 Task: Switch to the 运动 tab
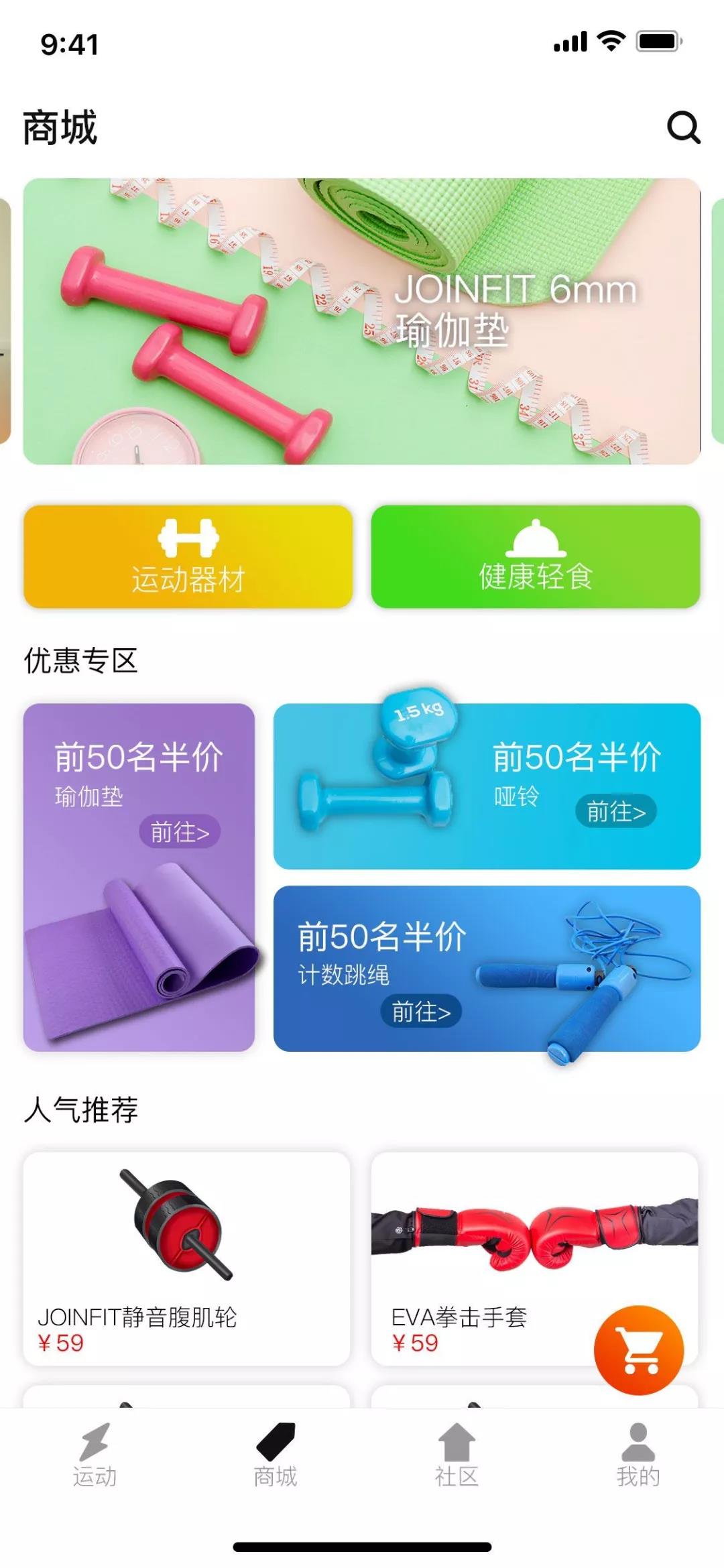(95, 1455)
